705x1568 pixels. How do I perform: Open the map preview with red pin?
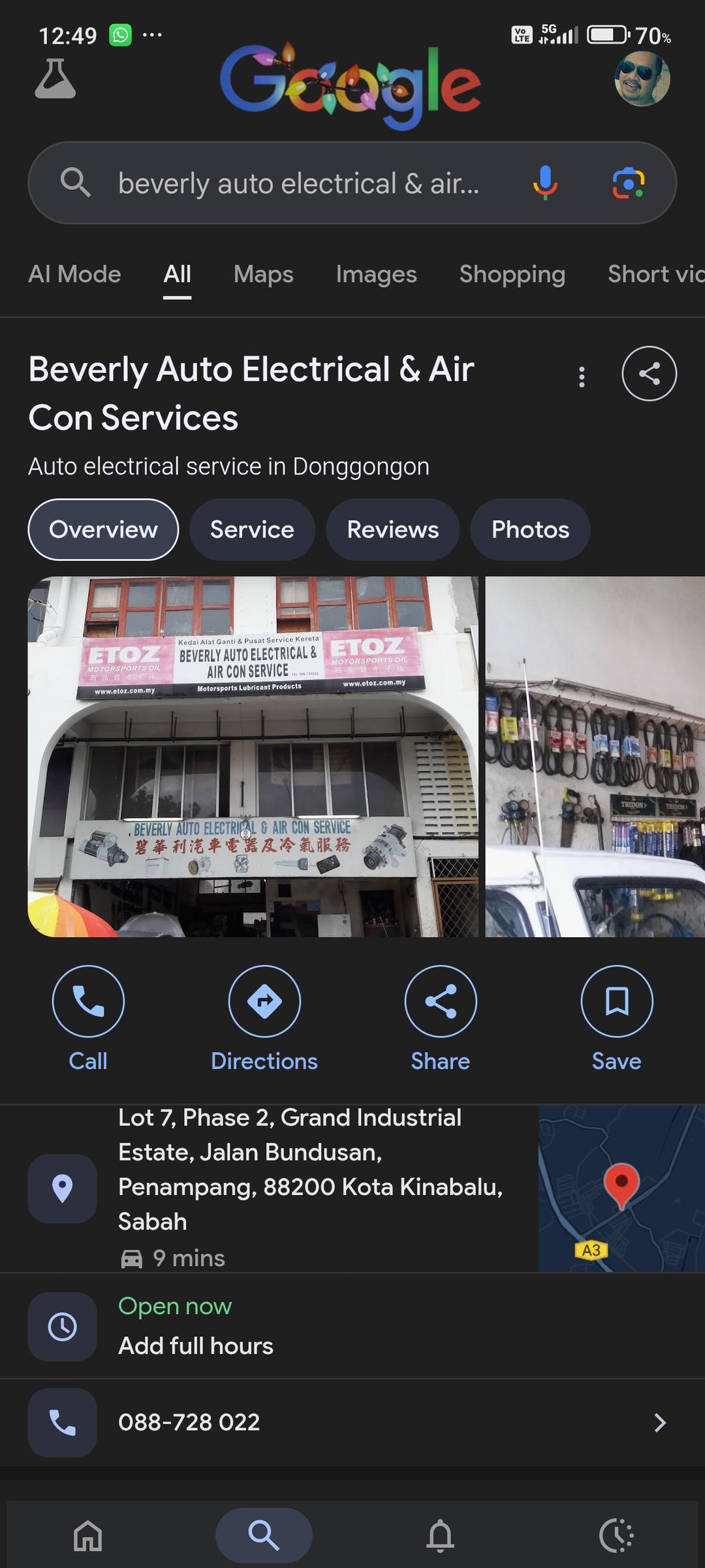click(621, 1187)
